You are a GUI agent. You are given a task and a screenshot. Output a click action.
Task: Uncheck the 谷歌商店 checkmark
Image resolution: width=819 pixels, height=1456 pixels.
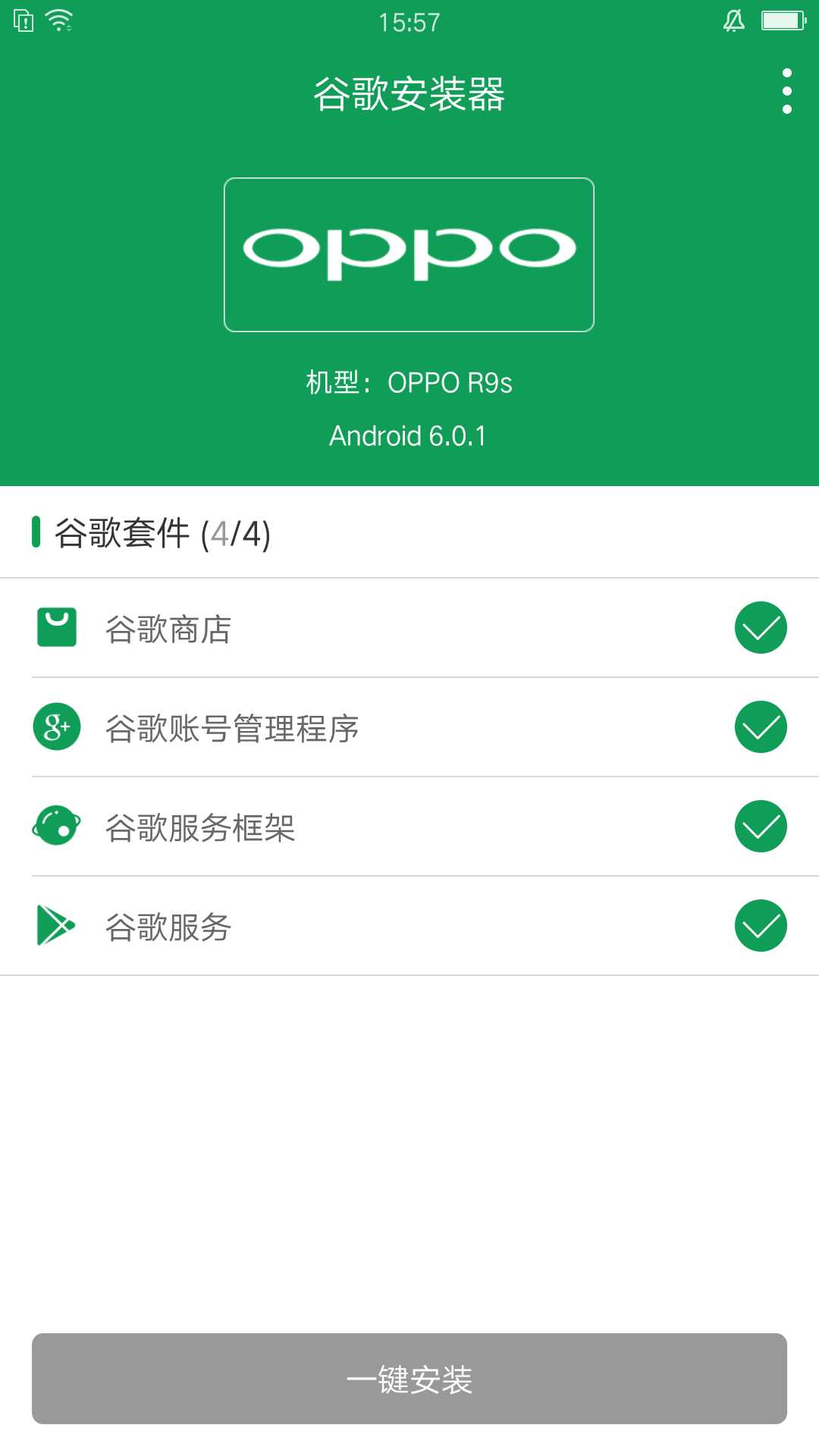[x=761, y=628]
